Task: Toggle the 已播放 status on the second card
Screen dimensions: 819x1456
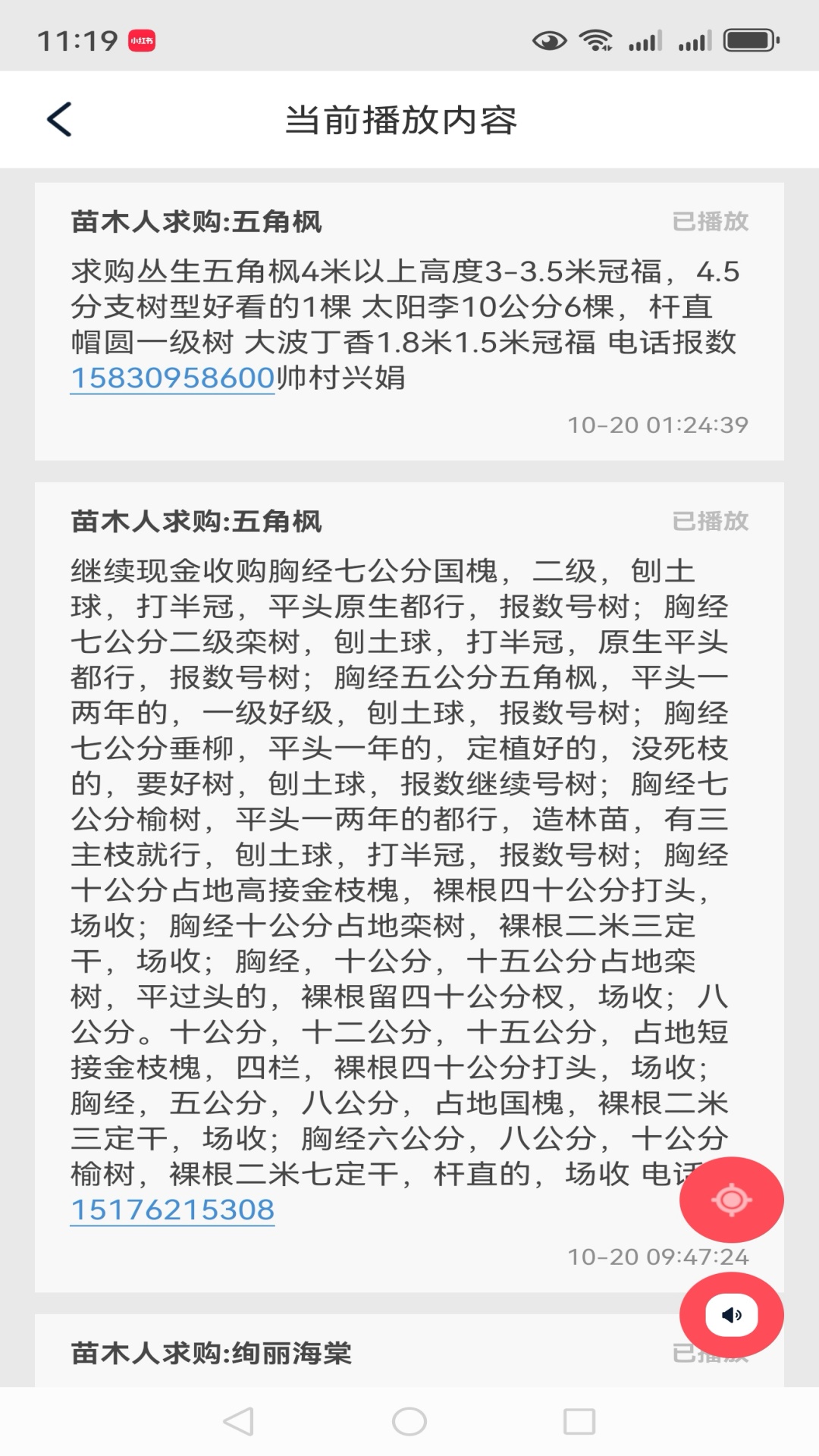Action: 711,520
